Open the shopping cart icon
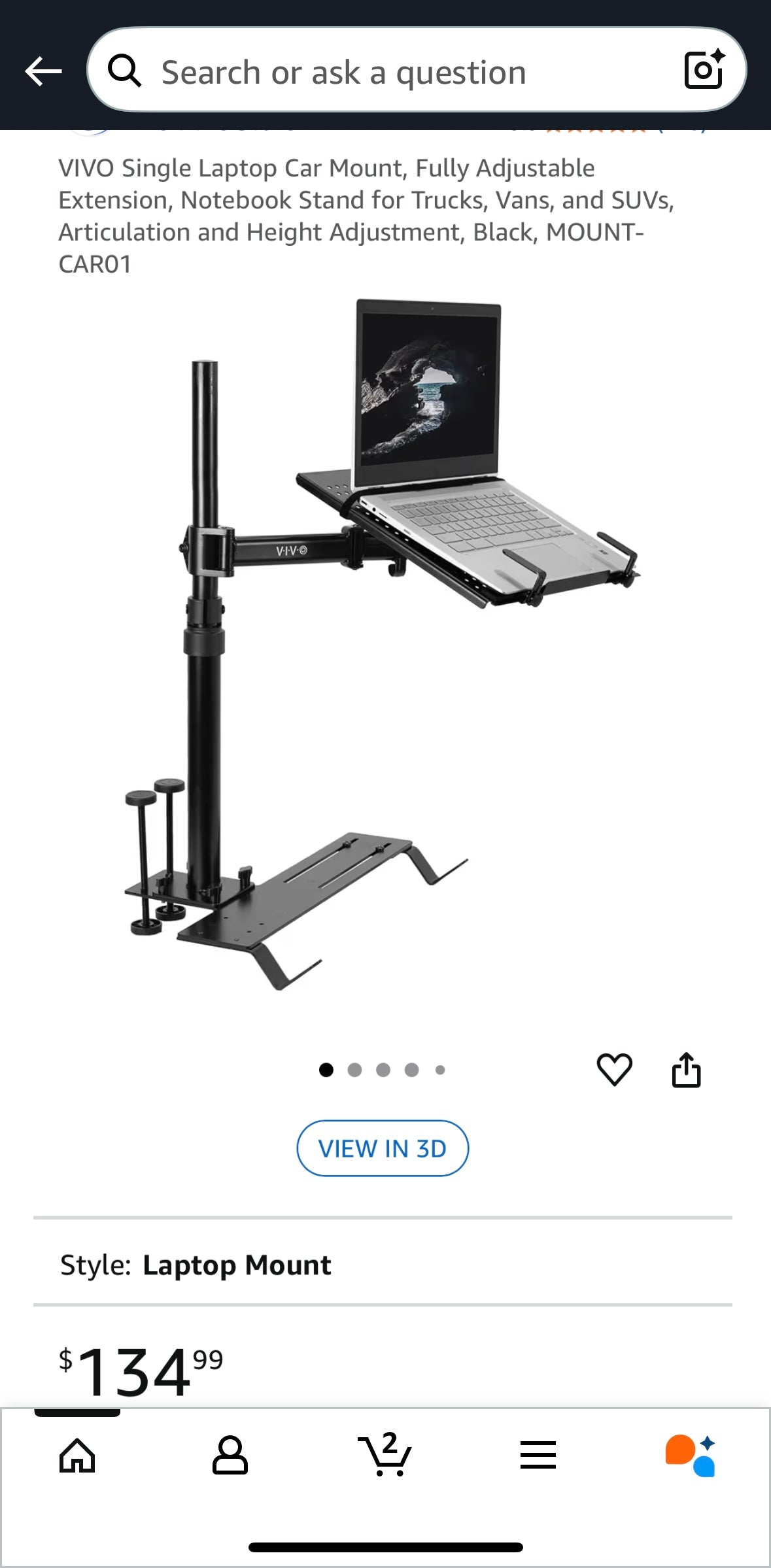771x1568 pixels. click(385, 1454)
